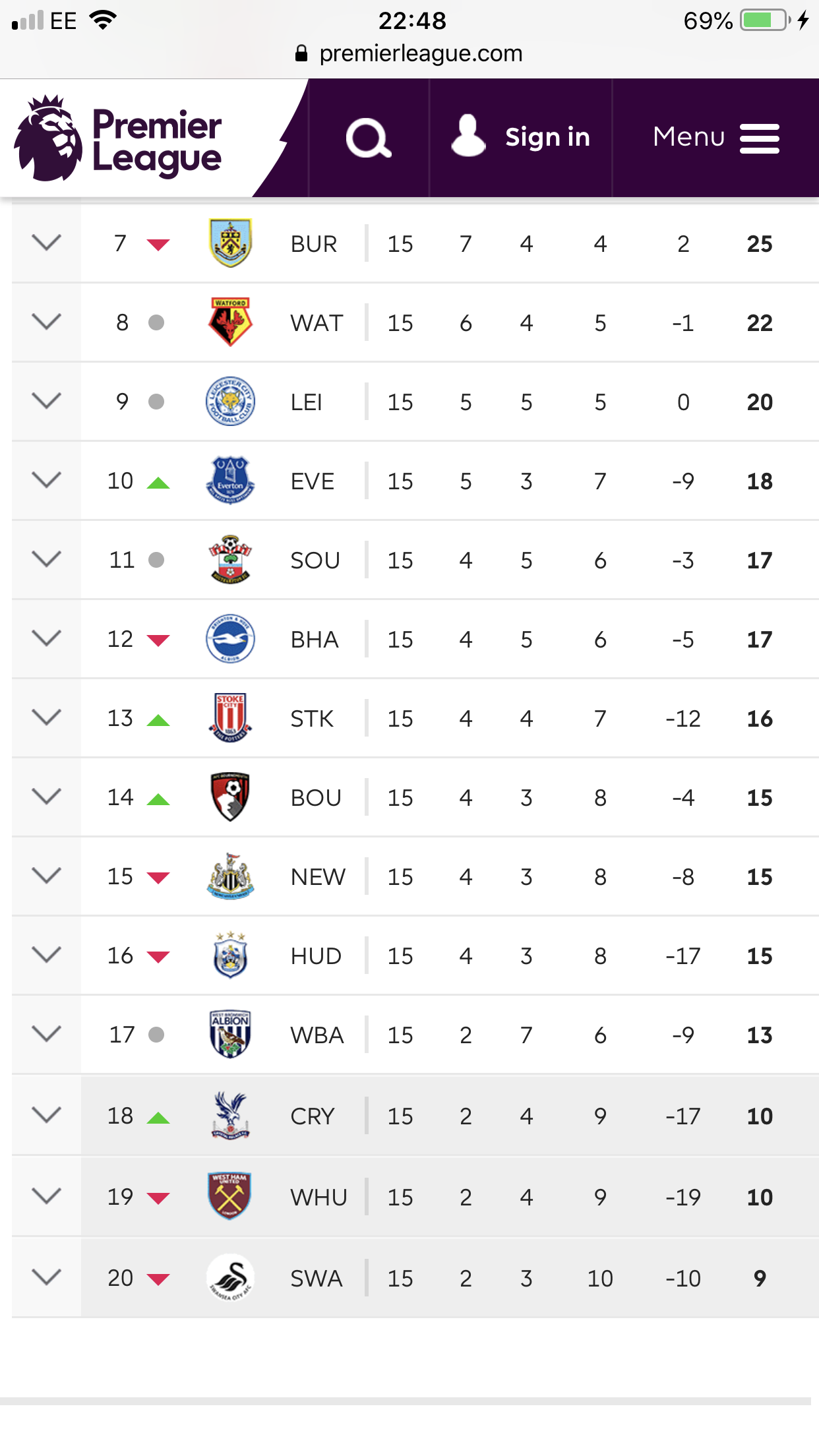This screenshot has width=819, height=1456.
Task: Expand the LEI row chevron
Action: pyautogui.click(x=46, y=401)
